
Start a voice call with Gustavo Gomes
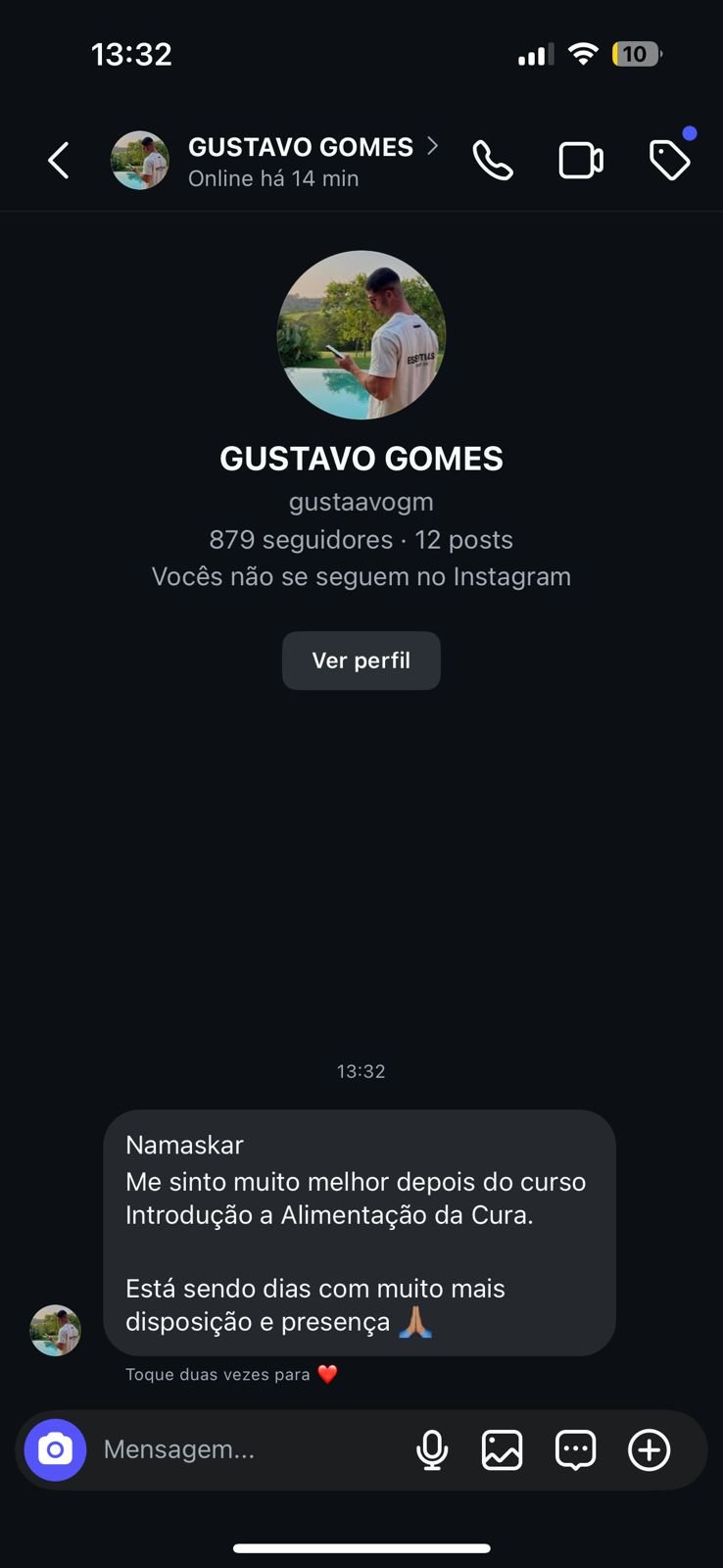pos(493,161)
